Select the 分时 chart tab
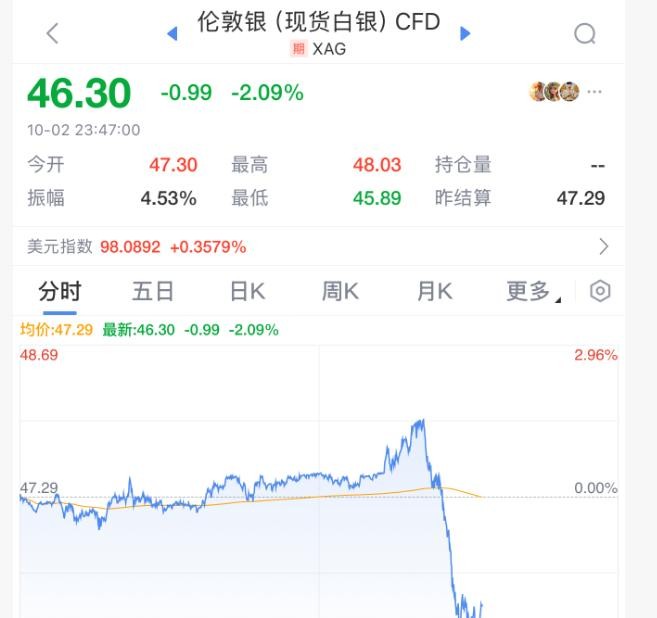This screenshot has width=657, height=618. pyautogui.click(x=59, y=291)
